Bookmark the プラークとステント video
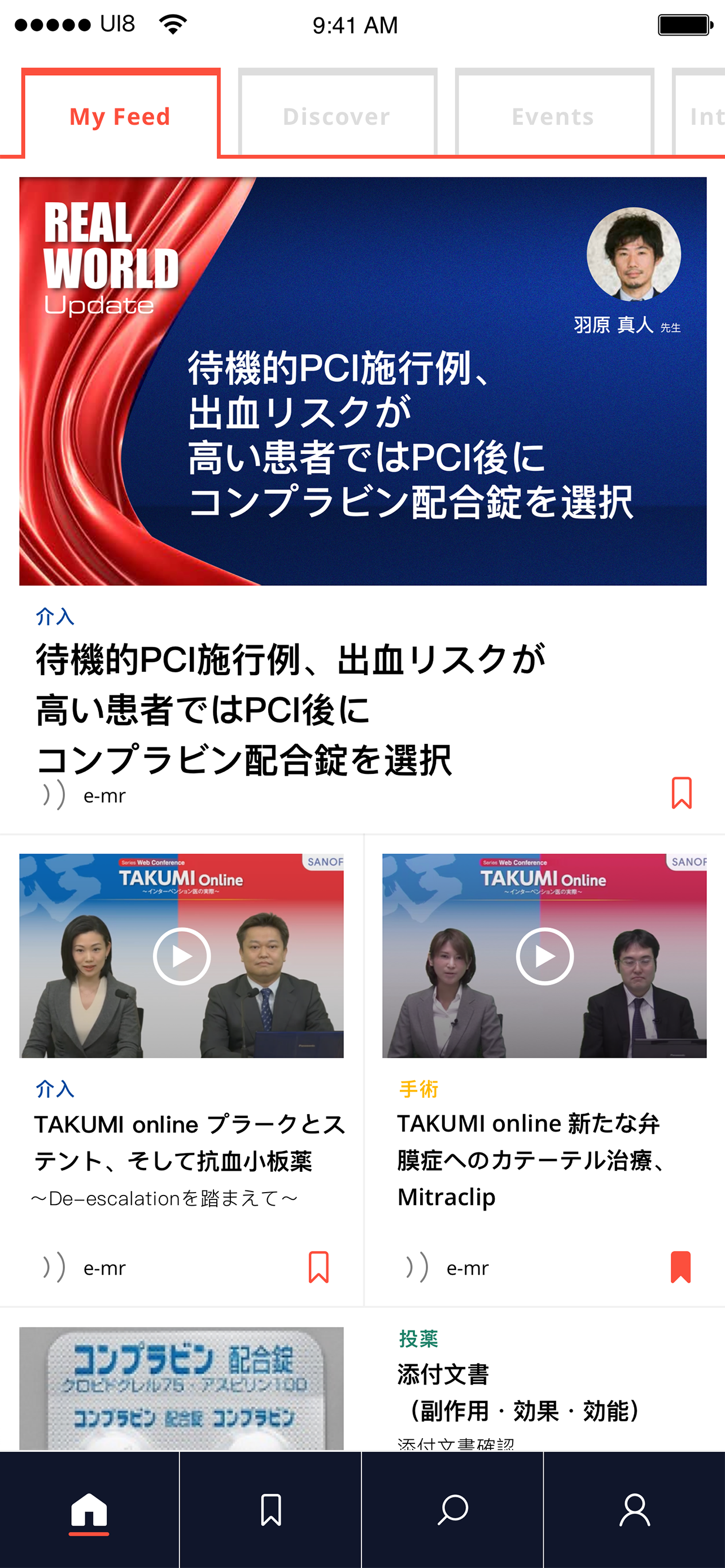Screen dimensions: 725x1568 coord(318,1267)
